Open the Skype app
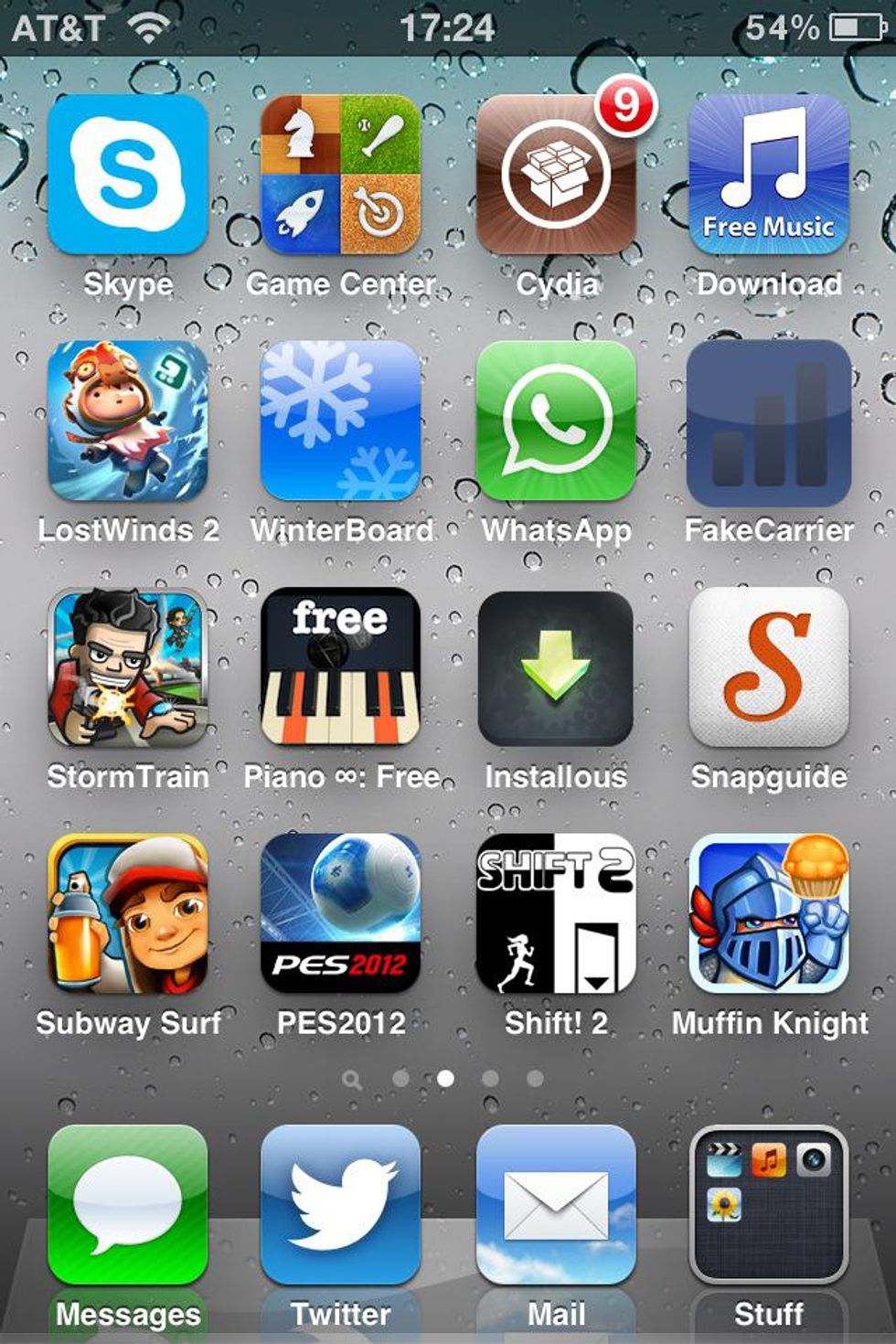Screen dimensions: 896x1344 tap(128, 174)
